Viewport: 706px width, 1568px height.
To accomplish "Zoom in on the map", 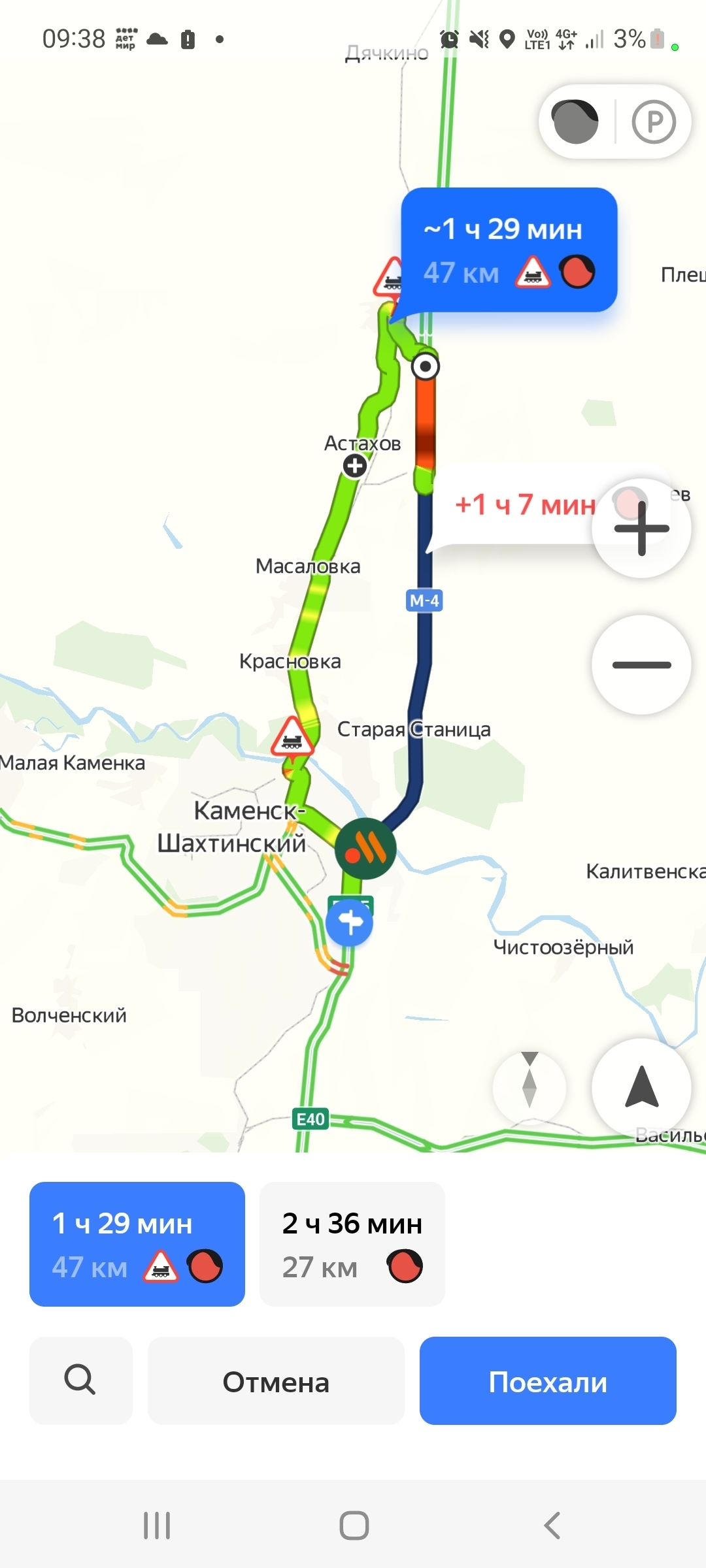I will coord(641,529).
